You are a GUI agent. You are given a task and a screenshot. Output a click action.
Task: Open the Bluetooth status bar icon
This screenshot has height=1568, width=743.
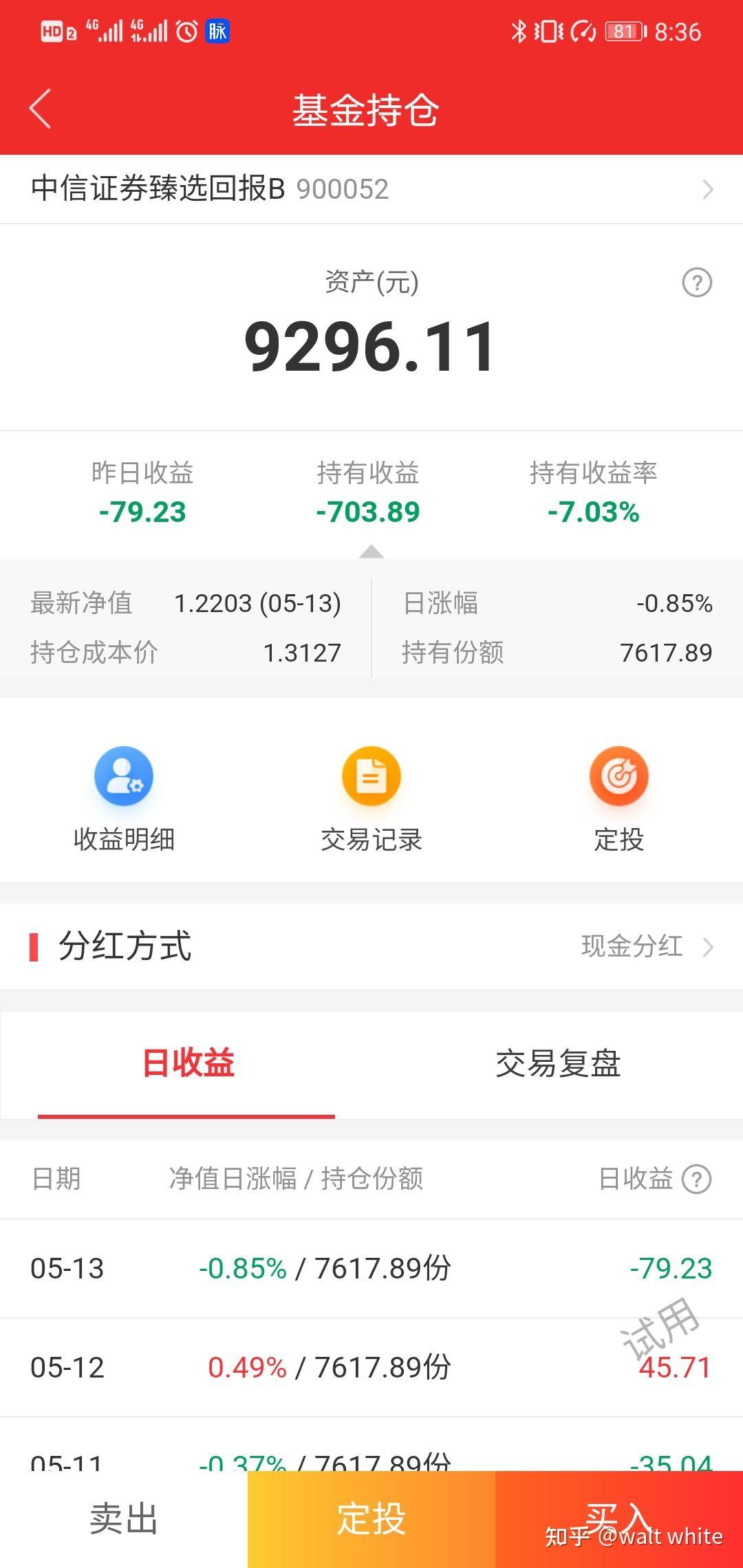click(x=518, y=30)
